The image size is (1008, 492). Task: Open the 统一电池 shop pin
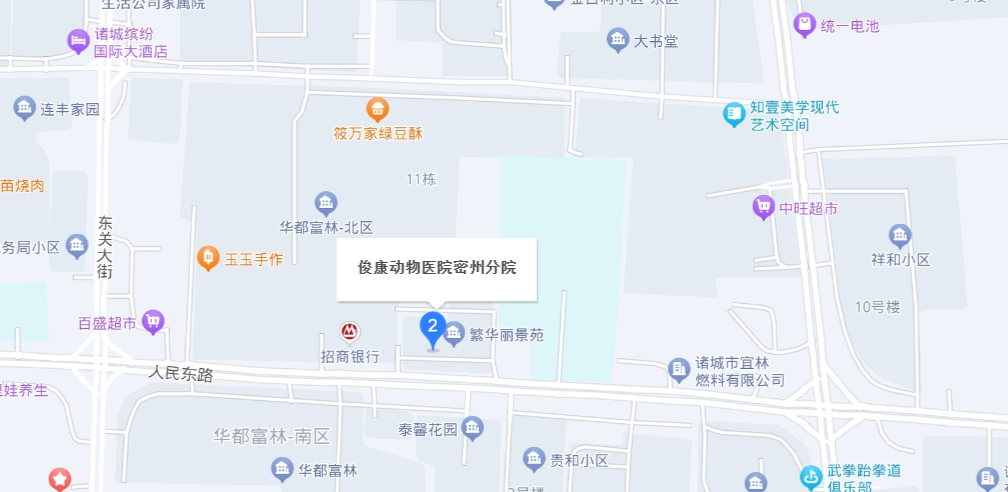pos(805,25)
